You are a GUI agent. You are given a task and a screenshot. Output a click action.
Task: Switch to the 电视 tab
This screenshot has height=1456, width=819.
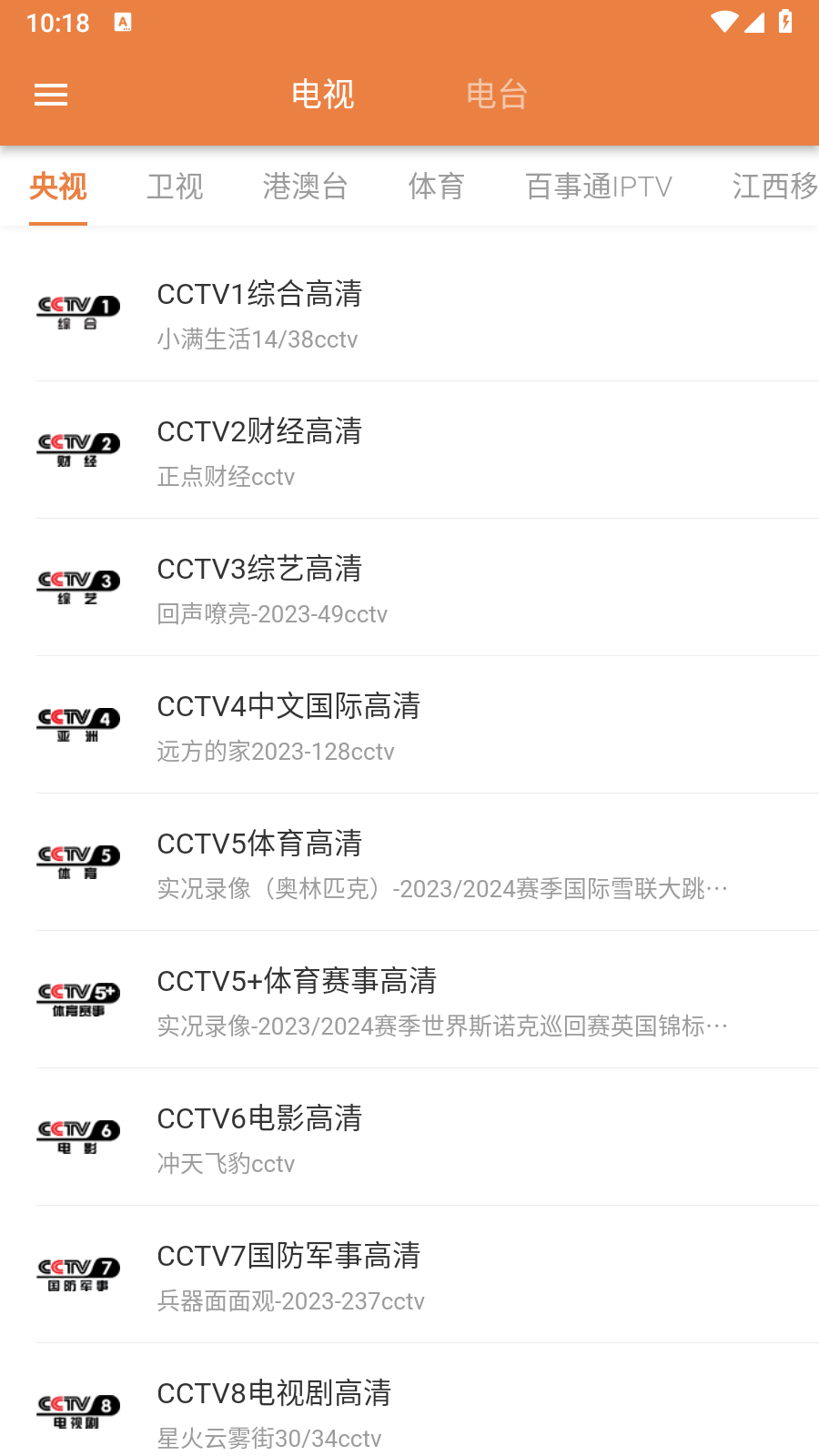323,95
